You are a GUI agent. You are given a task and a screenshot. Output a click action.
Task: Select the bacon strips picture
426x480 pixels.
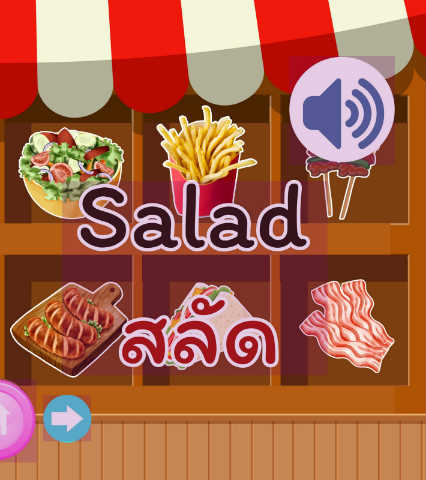[x=347, y=326]
